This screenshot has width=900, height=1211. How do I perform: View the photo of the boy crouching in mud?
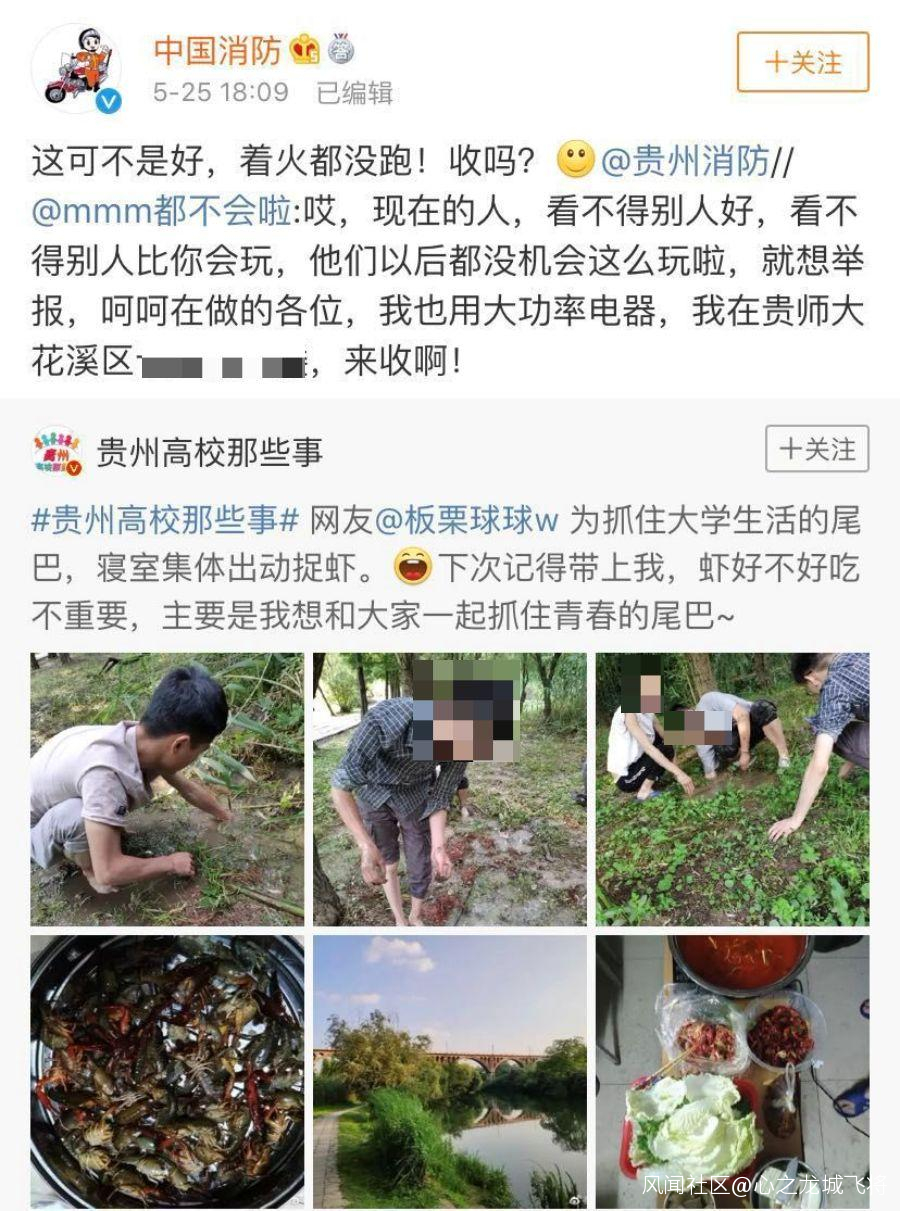pyautogui.click(x=167, y=789)
